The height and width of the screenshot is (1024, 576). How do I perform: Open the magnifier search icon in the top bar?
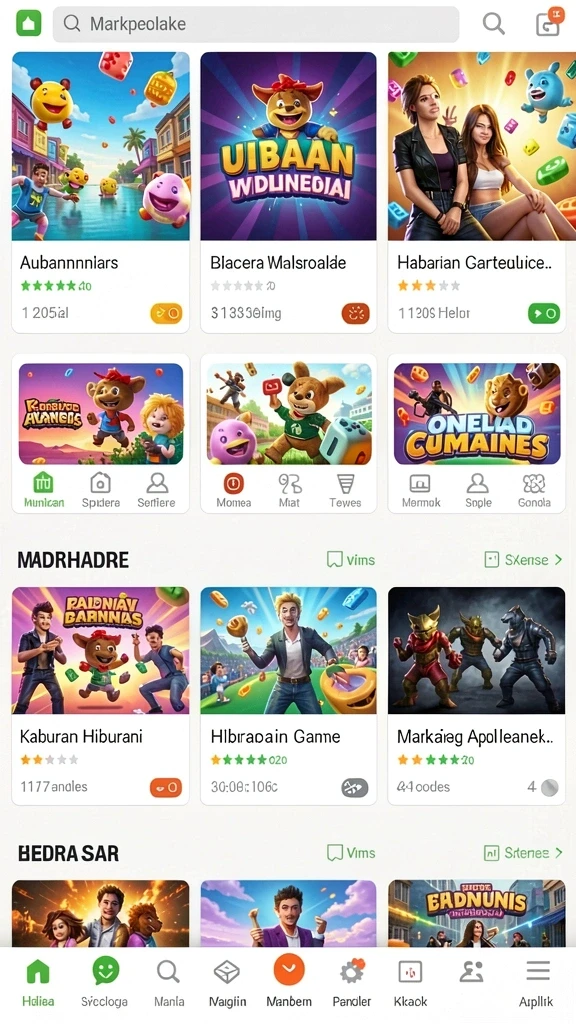[494, 24]
